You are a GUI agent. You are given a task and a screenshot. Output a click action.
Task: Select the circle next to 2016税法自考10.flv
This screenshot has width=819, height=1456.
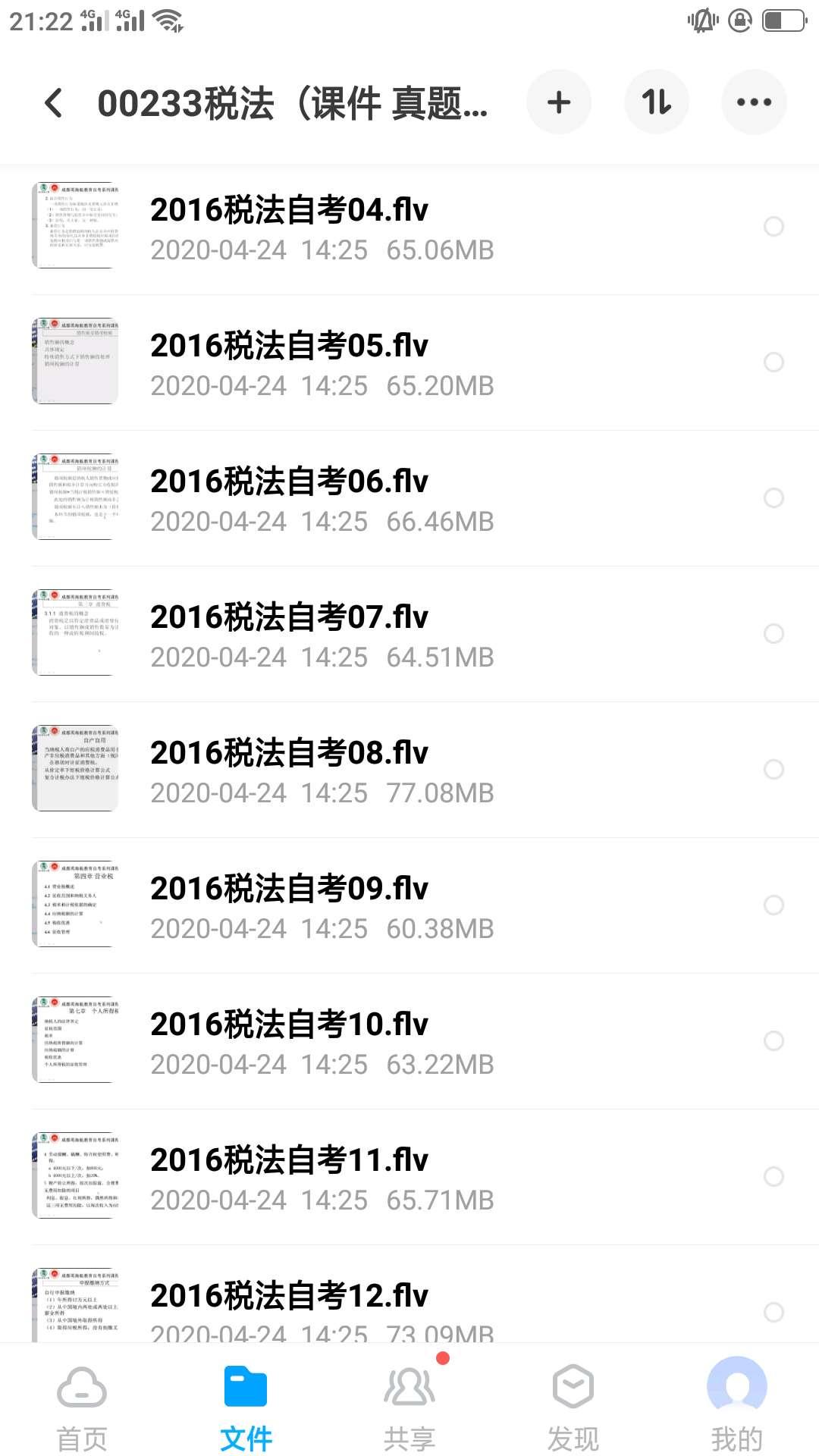tap(775, 1040)
